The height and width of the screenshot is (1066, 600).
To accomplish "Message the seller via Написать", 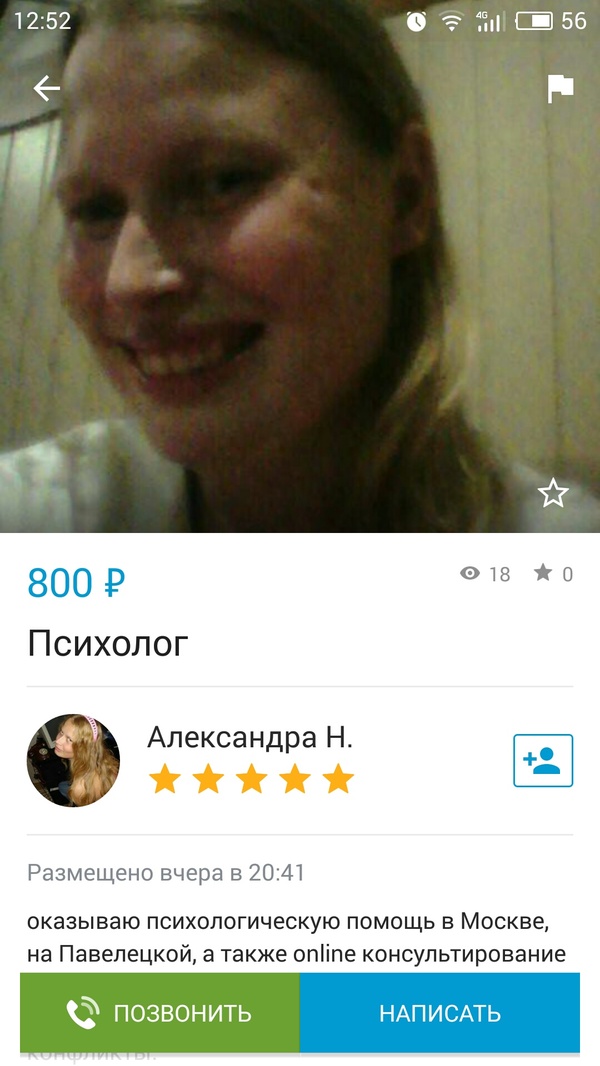I will [x=440, y=1013].
